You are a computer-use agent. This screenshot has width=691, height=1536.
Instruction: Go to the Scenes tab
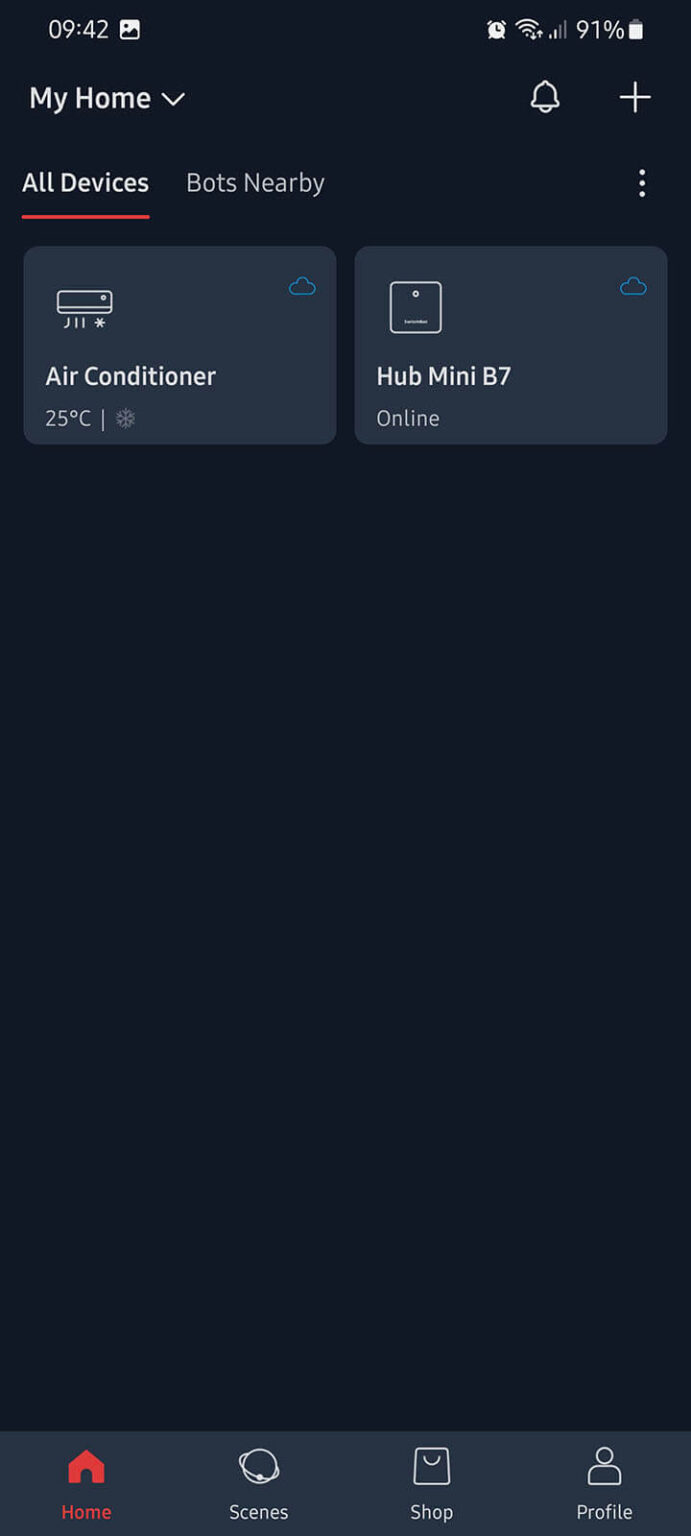tap(258, 1483)
